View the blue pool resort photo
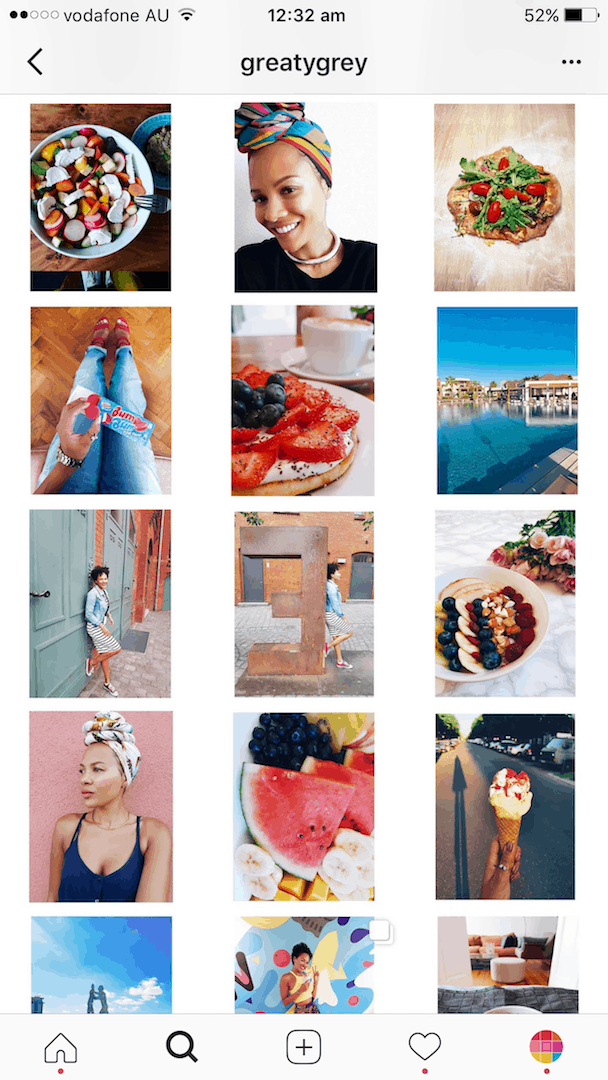The height and width of the screenshot is (1080, 608). coord(507,401)
